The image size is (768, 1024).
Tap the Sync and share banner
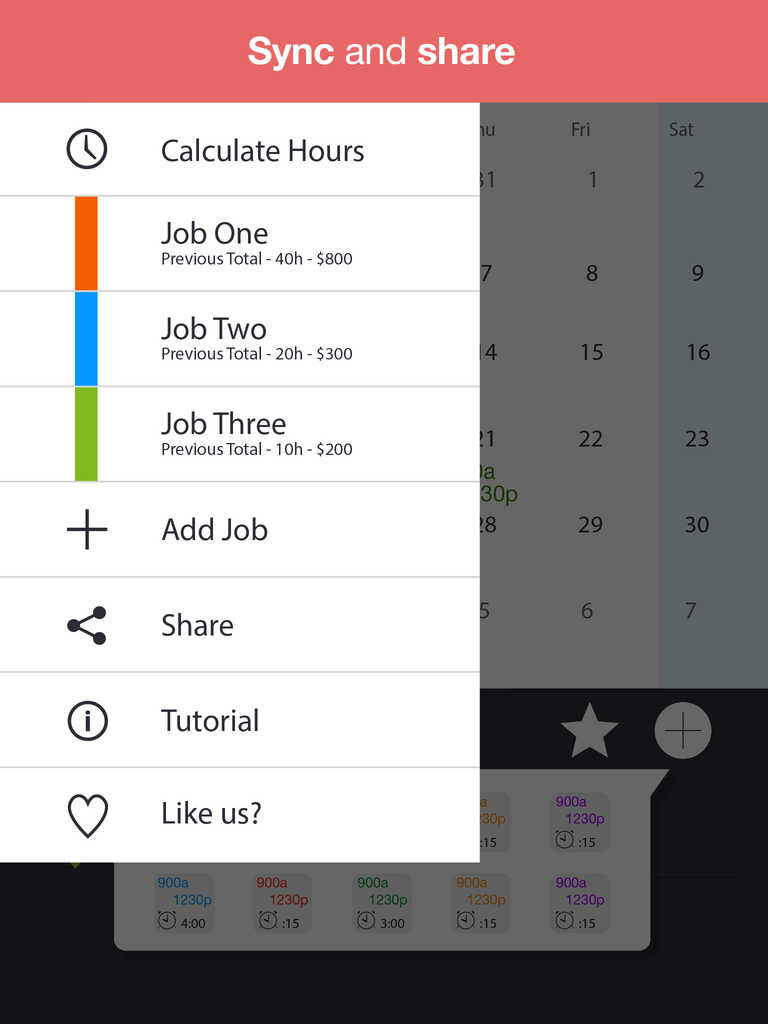click(x=384, y=51)
